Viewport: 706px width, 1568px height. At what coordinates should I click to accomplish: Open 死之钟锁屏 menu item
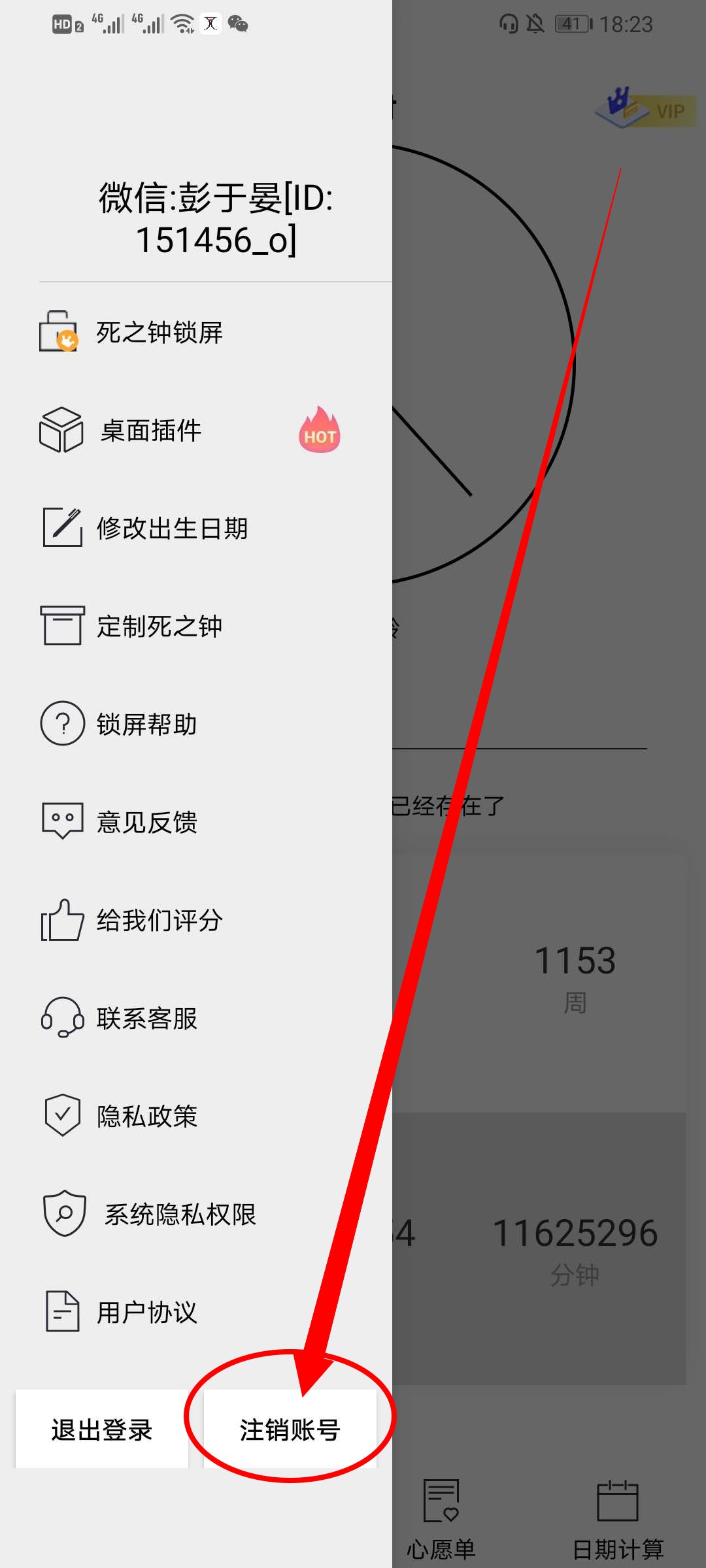[159, 333]
